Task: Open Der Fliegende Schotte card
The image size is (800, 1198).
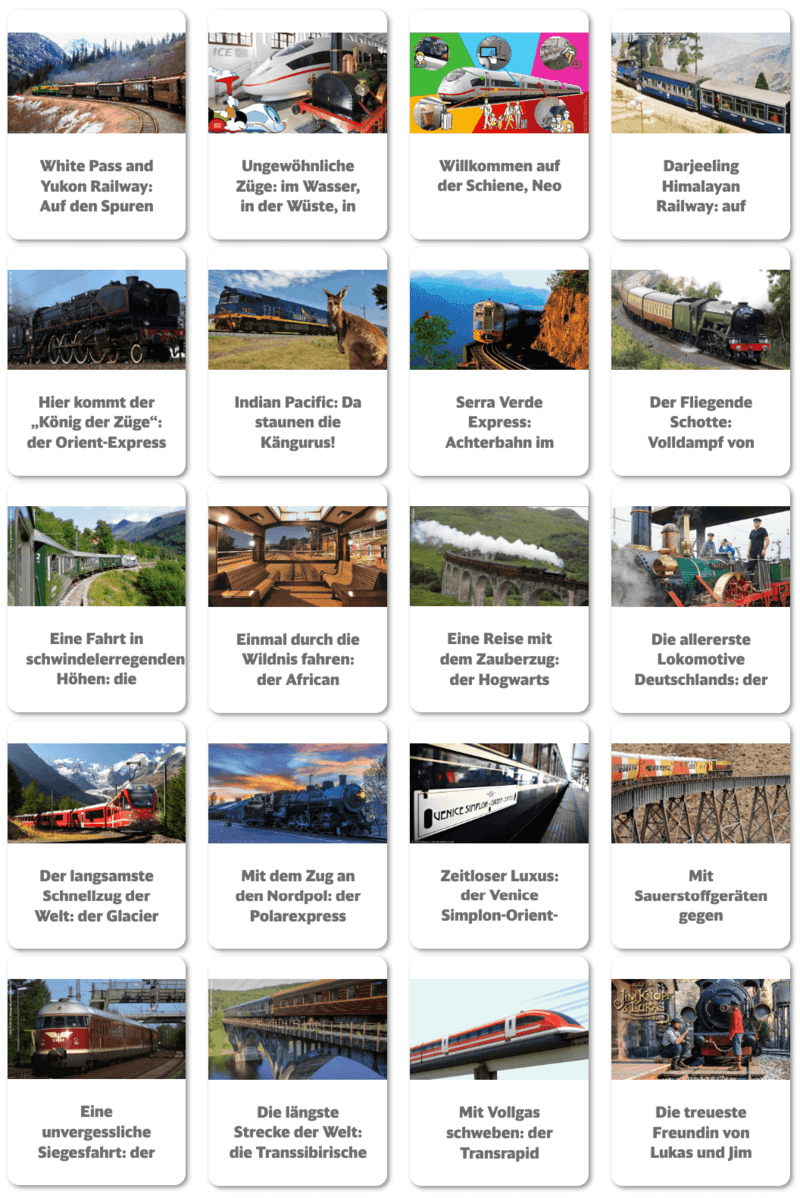Action: click(x=700, y=361)
